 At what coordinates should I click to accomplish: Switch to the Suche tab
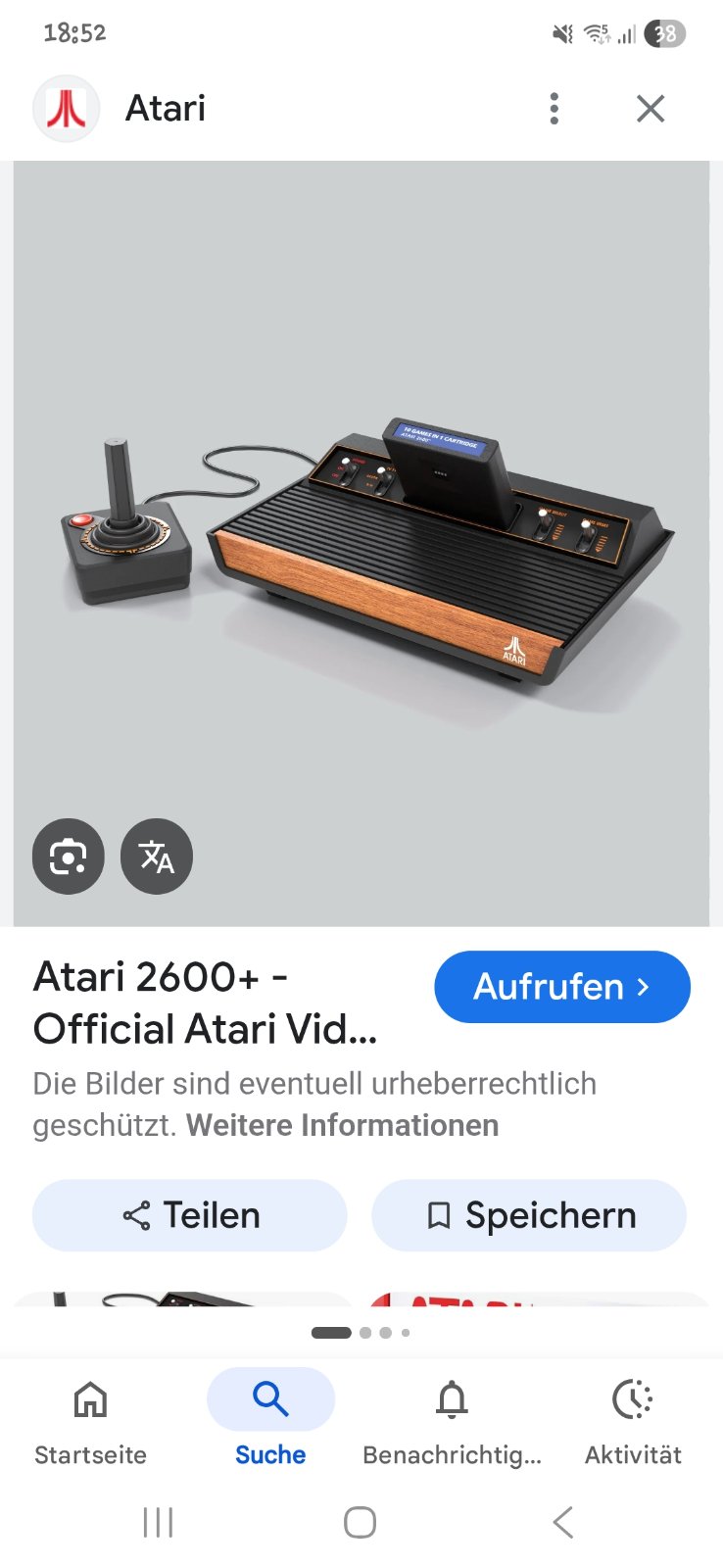(x=270, y=1421)
